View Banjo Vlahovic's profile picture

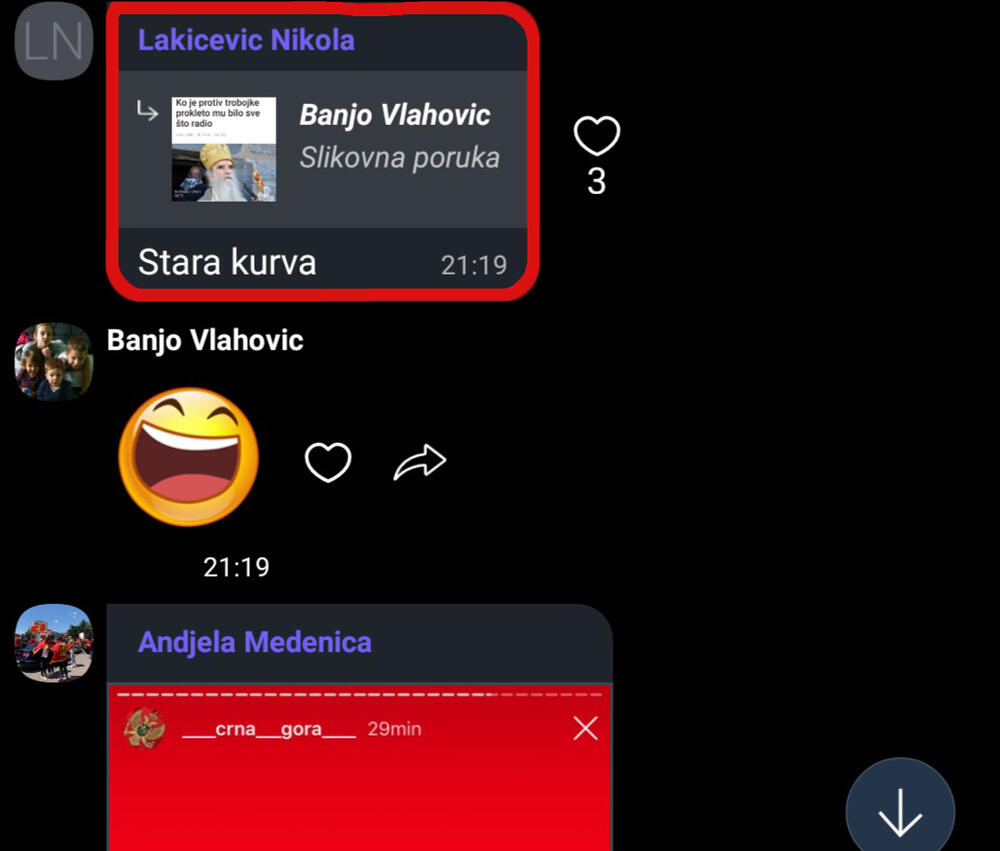pos(54,361)
